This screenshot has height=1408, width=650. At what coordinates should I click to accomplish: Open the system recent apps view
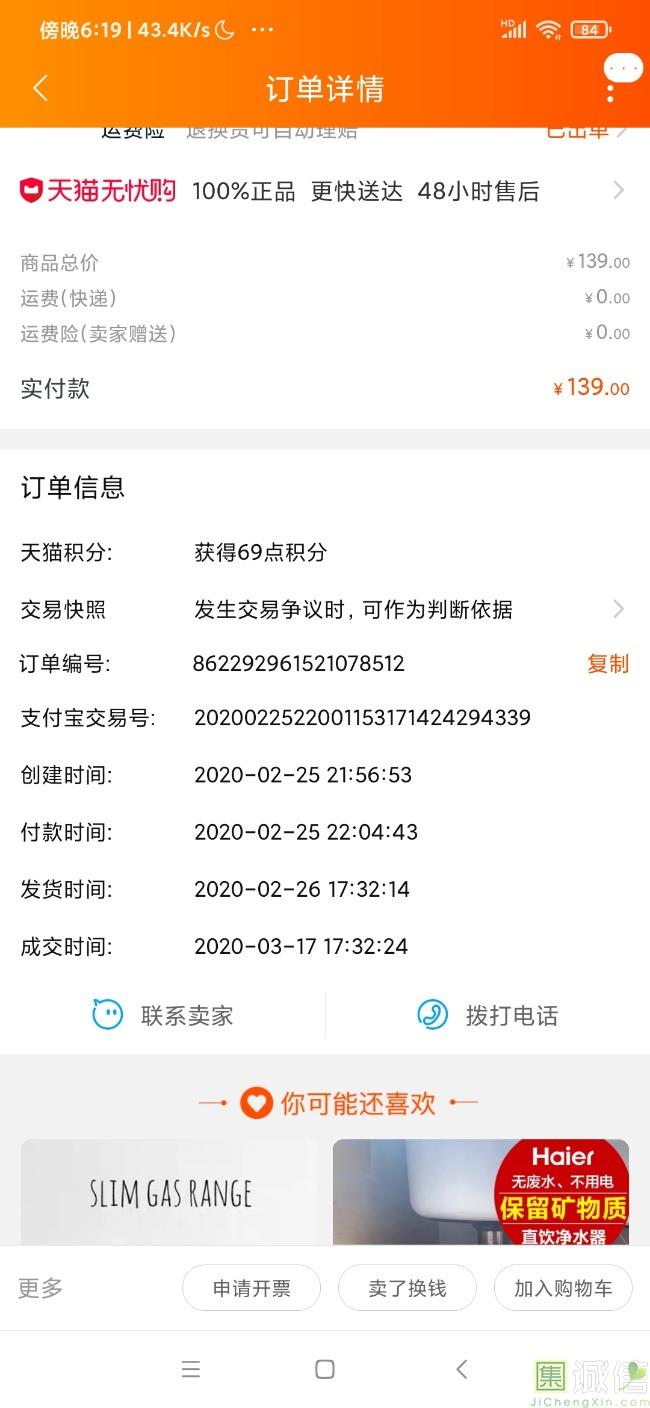(191, 1369)
